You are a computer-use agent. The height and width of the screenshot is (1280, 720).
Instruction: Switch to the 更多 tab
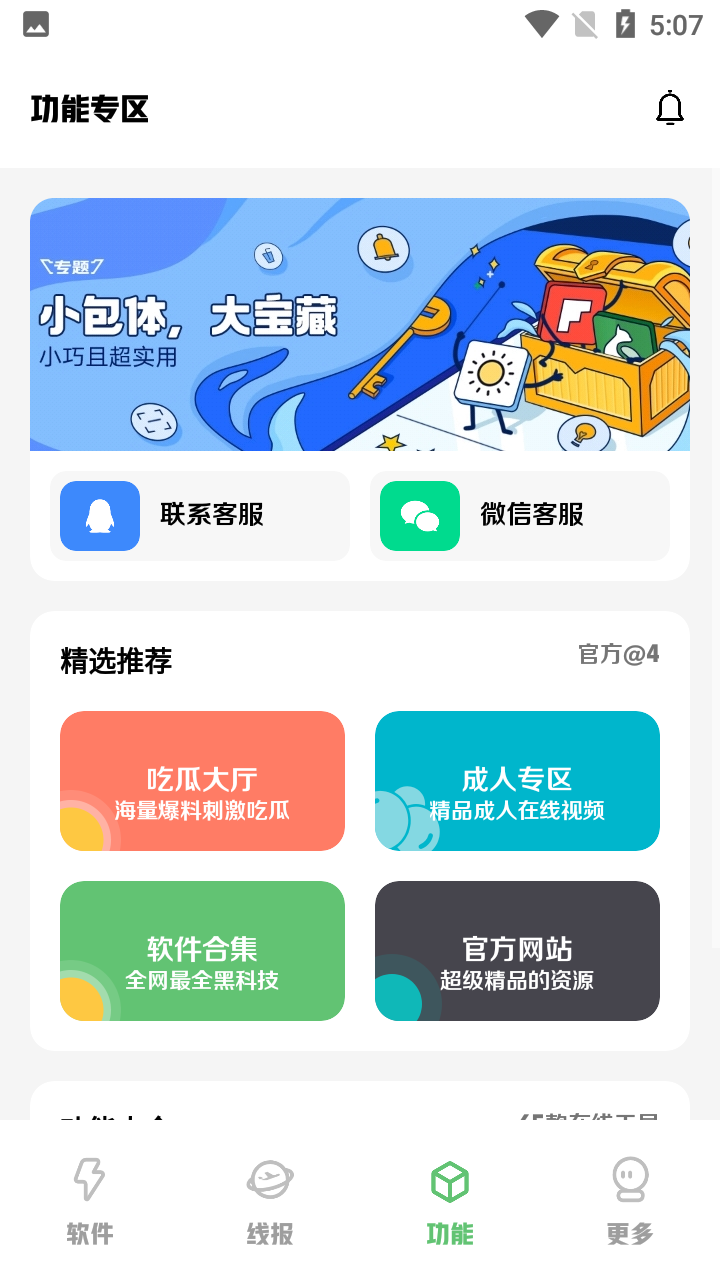pyautogui.click(x=629, y=1205)
